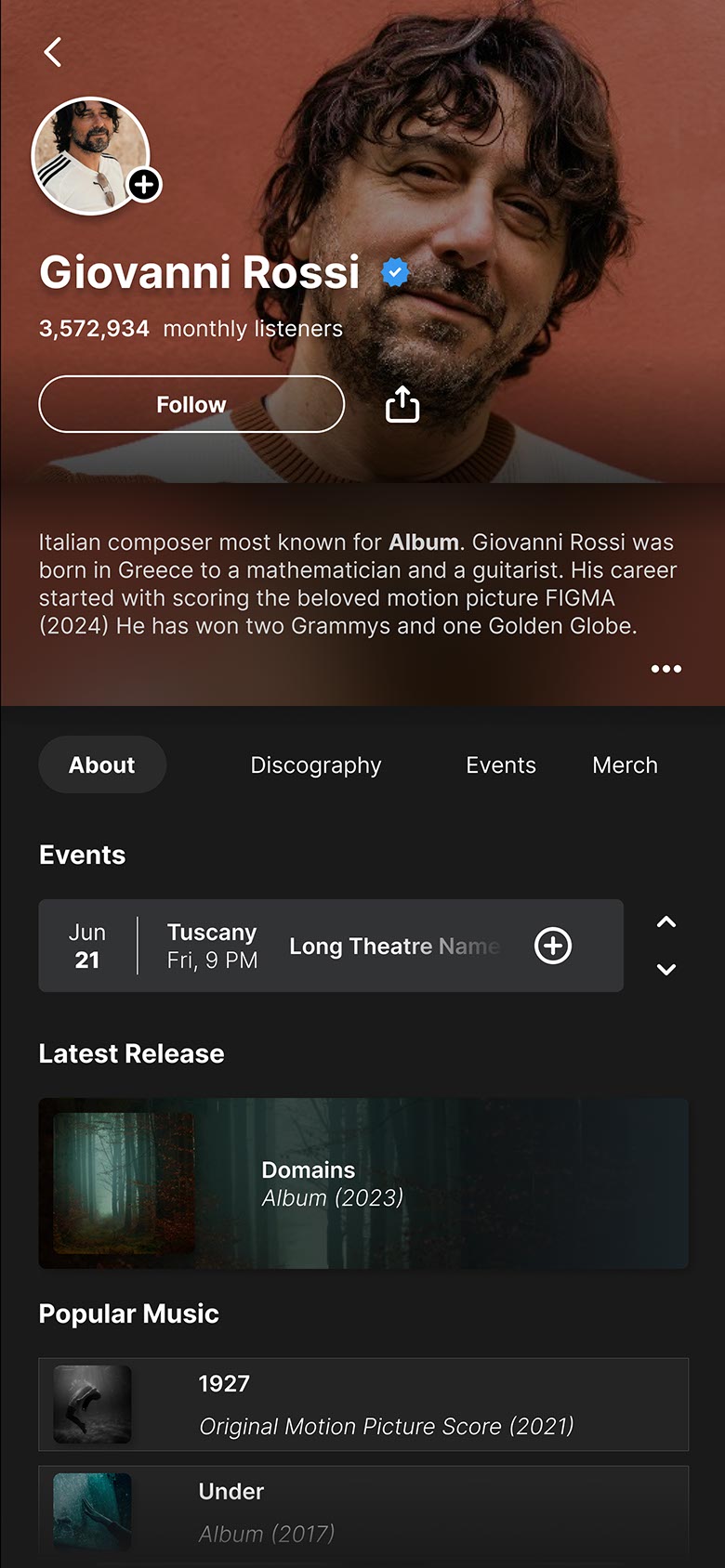Open the Merch tab

click(x=625, y=764)
